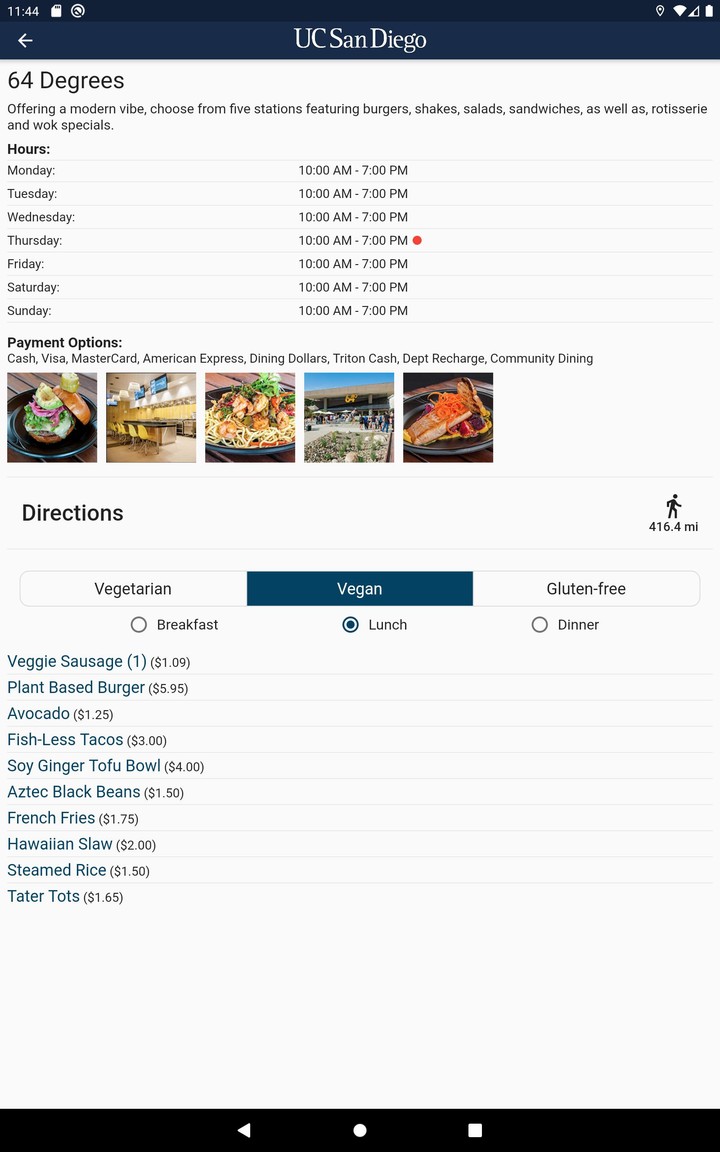This screenshot has width=720, height=1152.
Task: Open Veggie Sausage (1) details
Action: click(77, 662)
